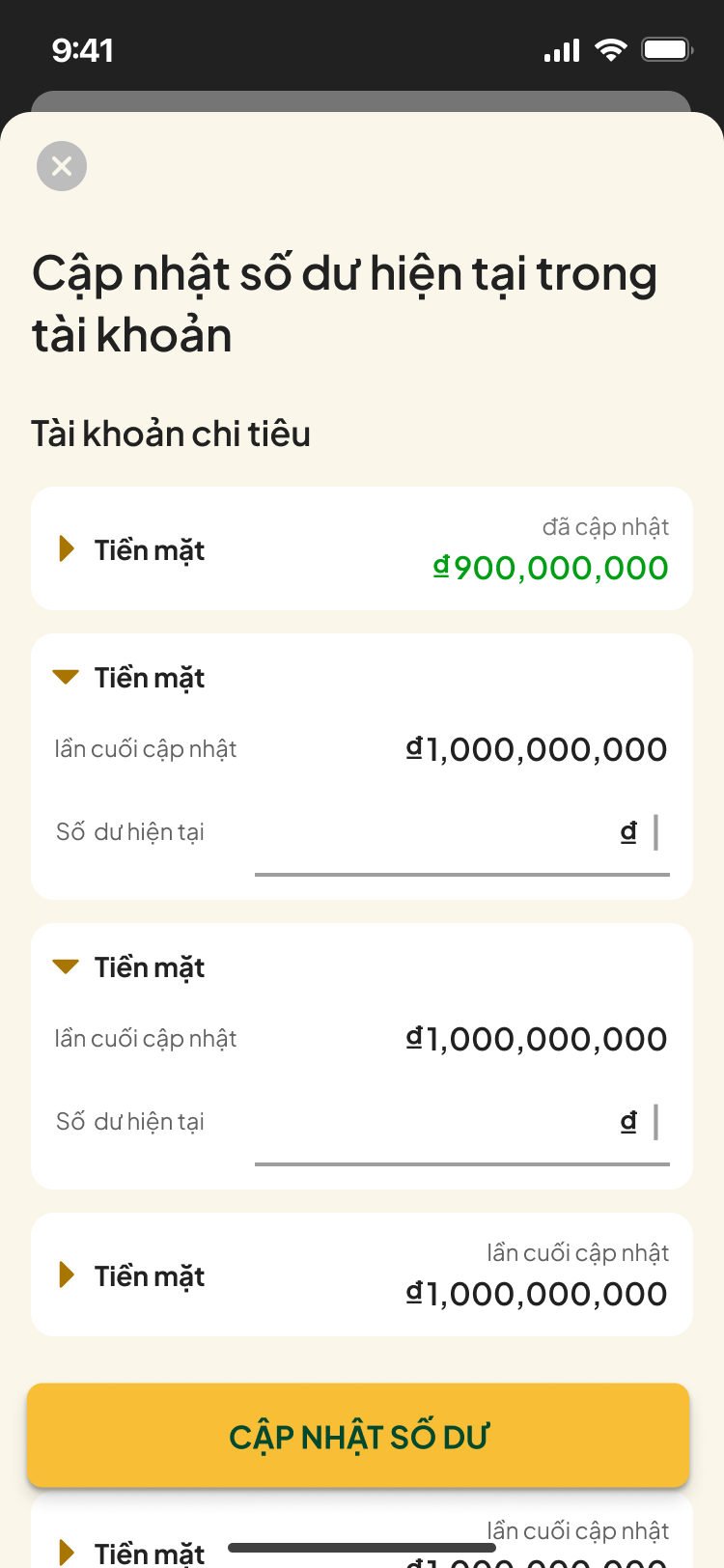
Task: Tap the Wi-Fi icon in status bar
Action: 609,49
